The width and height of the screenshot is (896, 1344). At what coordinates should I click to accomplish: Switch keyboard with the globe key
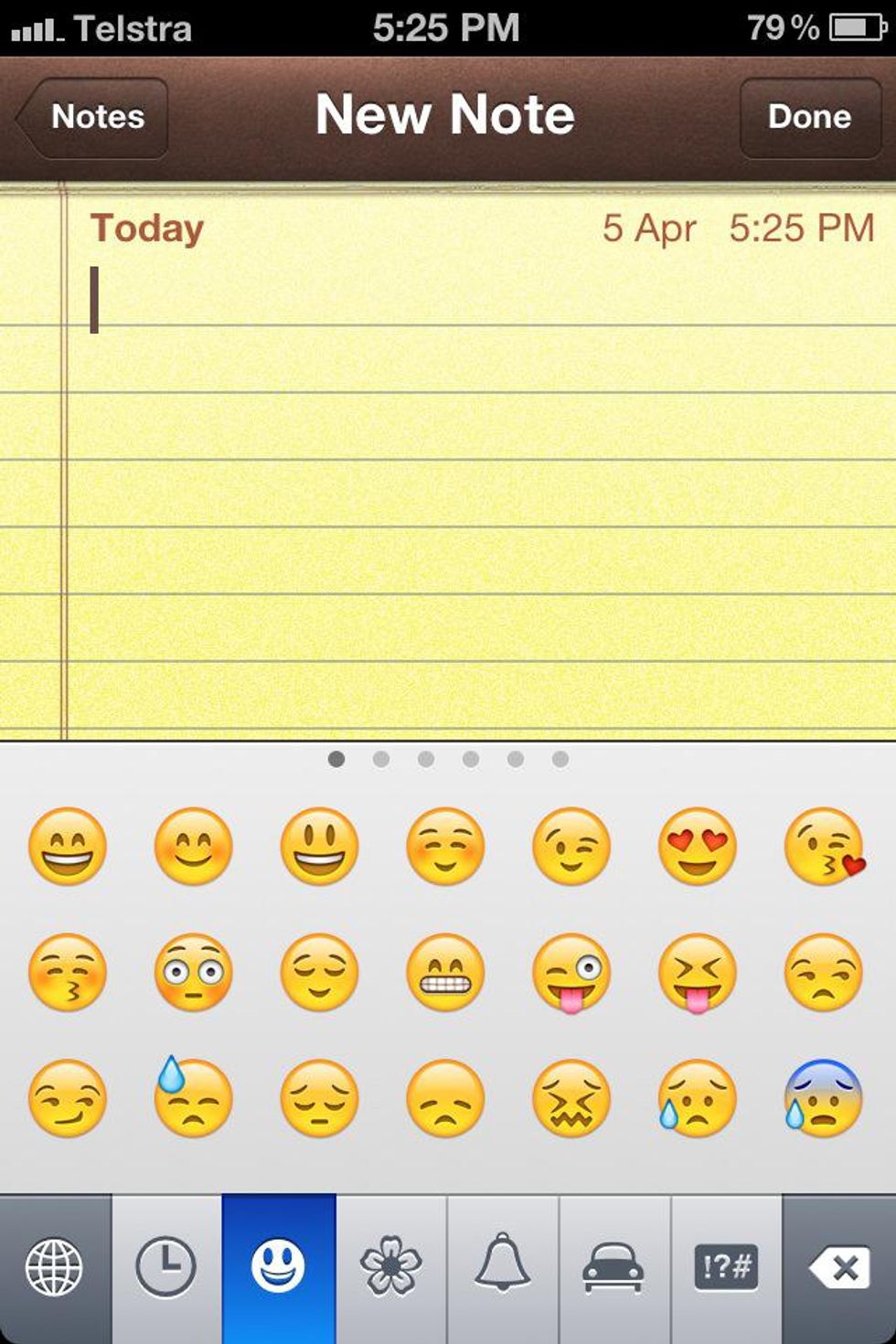(x=55, y=1268)
